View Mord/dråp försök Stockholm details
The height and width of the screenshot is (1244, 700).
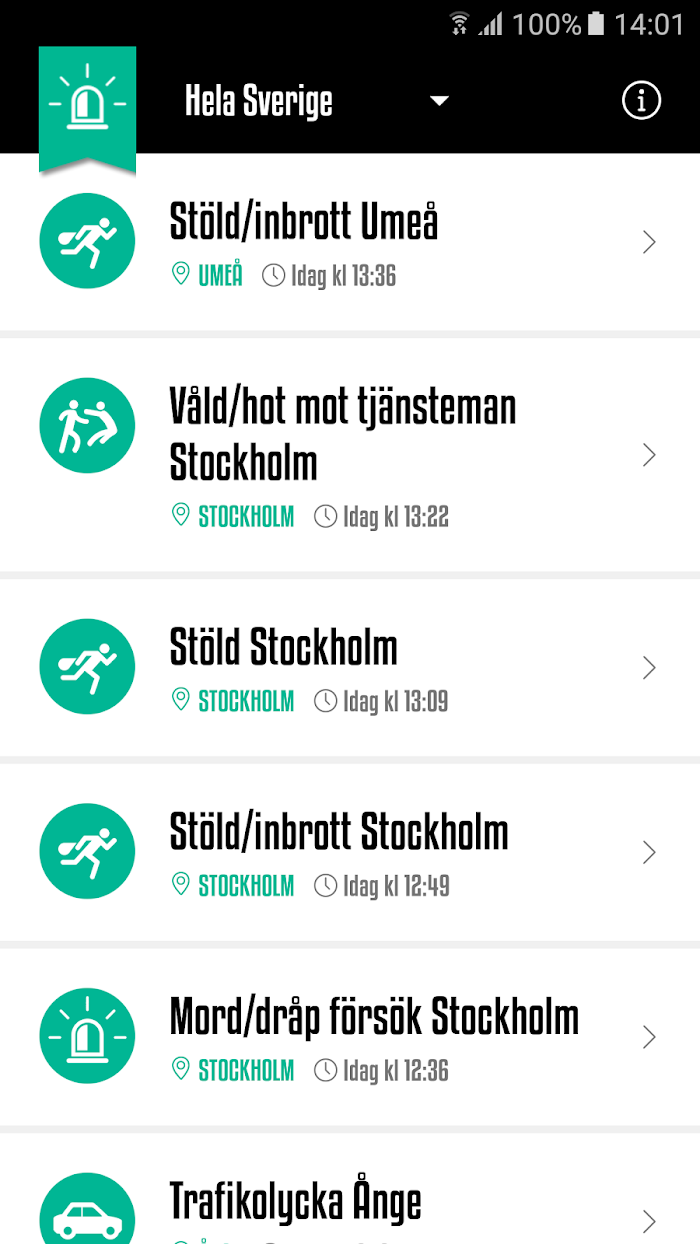[350, 1037]
